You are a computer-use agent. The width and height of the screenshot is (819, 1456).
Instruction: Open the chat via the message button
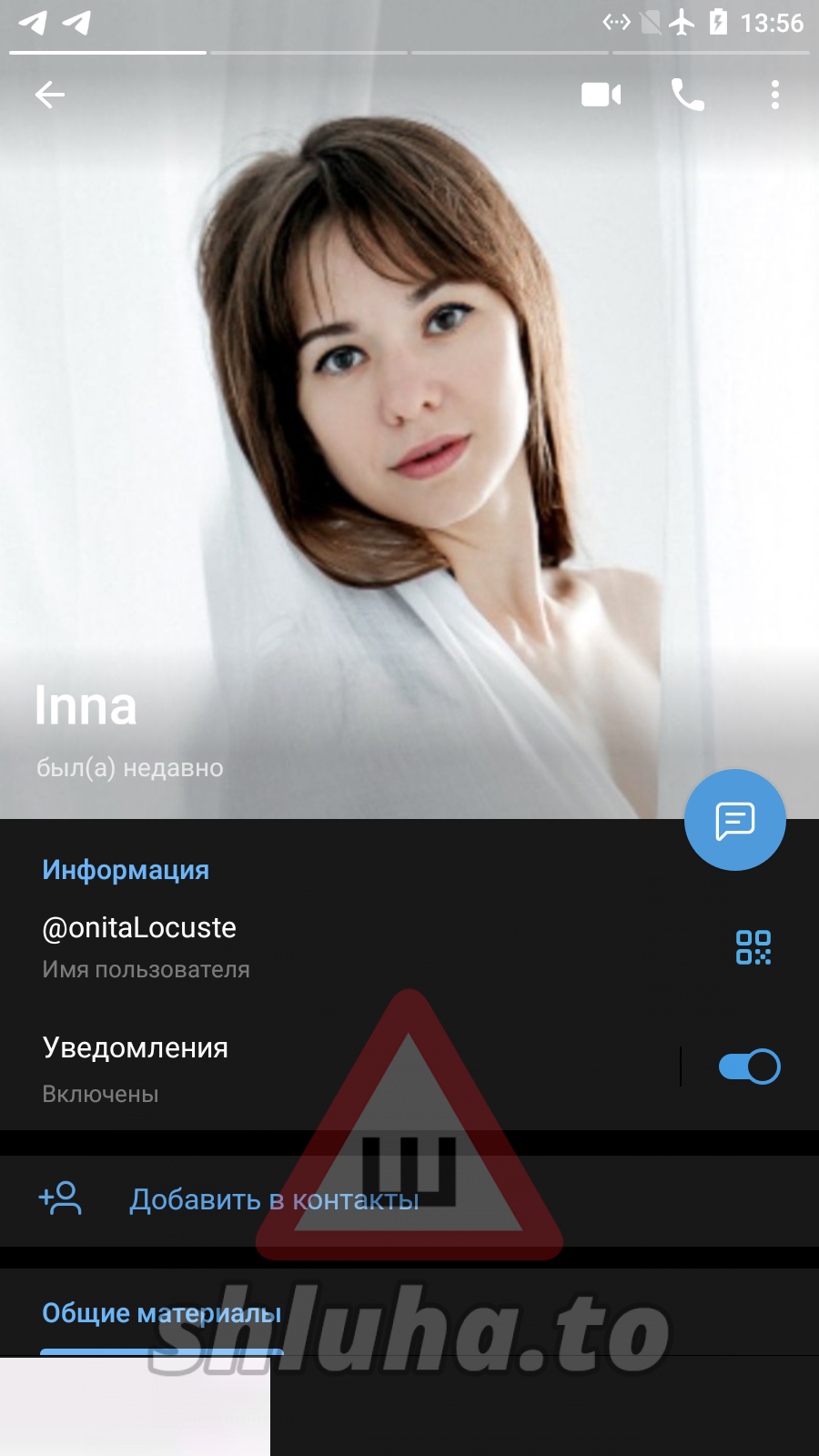click(734, 820)
